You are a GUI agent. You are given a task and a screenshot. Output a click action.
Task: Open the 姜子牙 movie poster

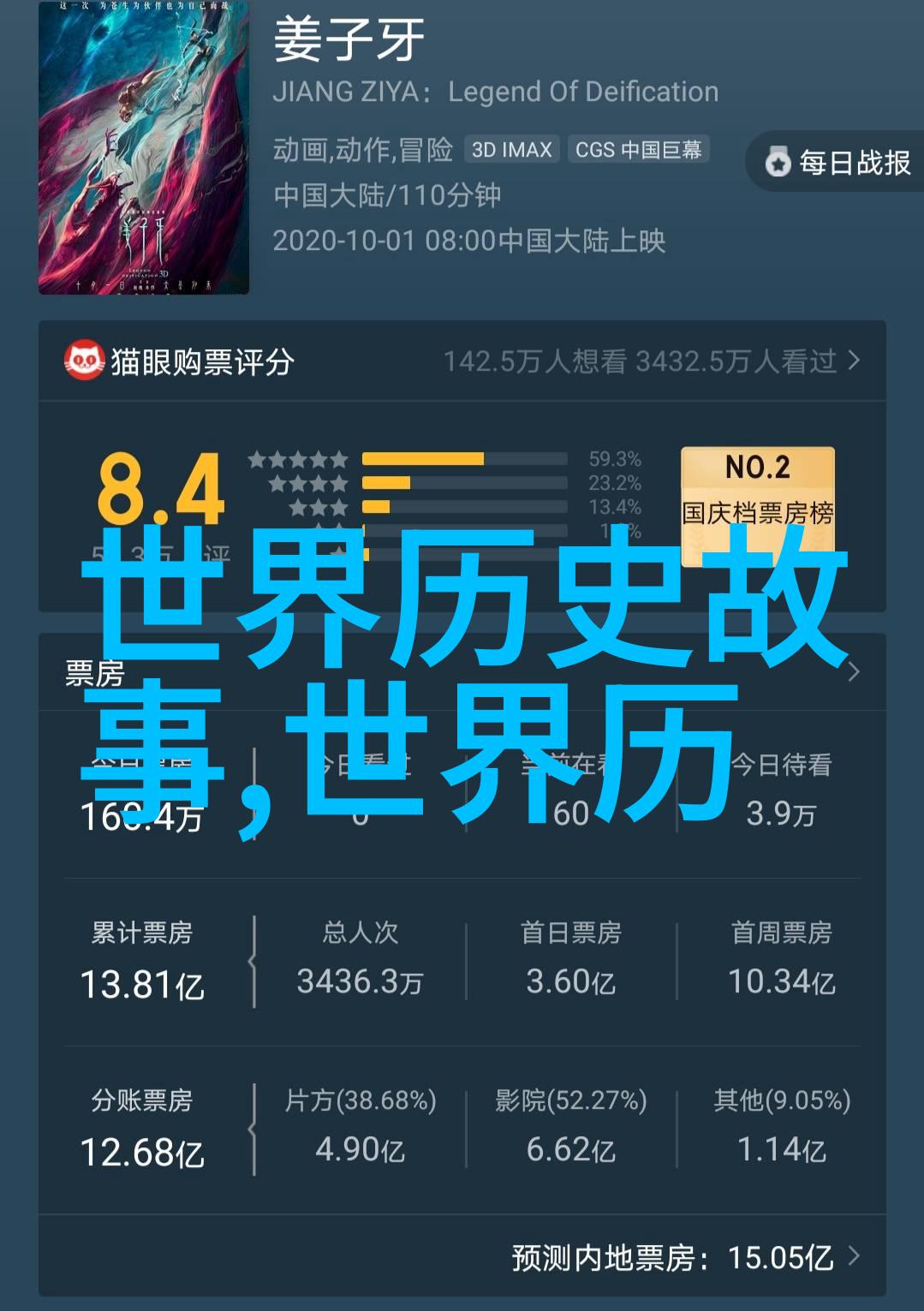pos(144,148)
